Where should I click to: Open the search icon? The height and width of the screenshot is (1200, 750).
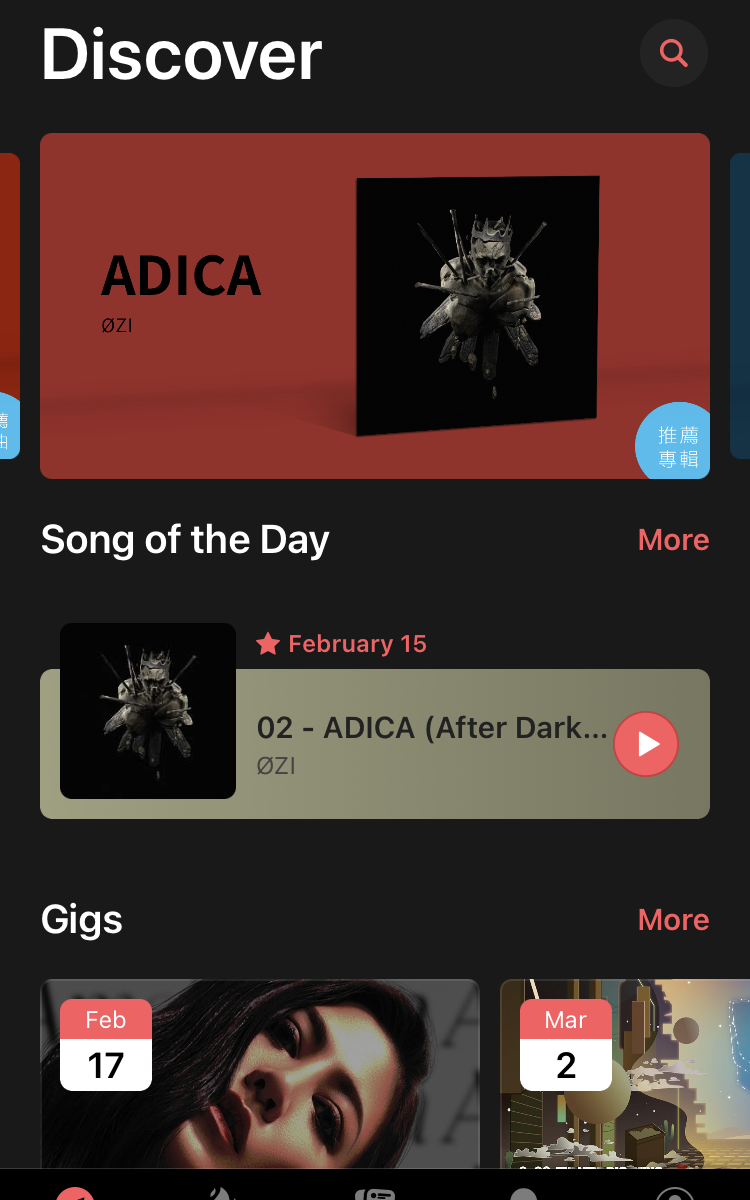674,53
